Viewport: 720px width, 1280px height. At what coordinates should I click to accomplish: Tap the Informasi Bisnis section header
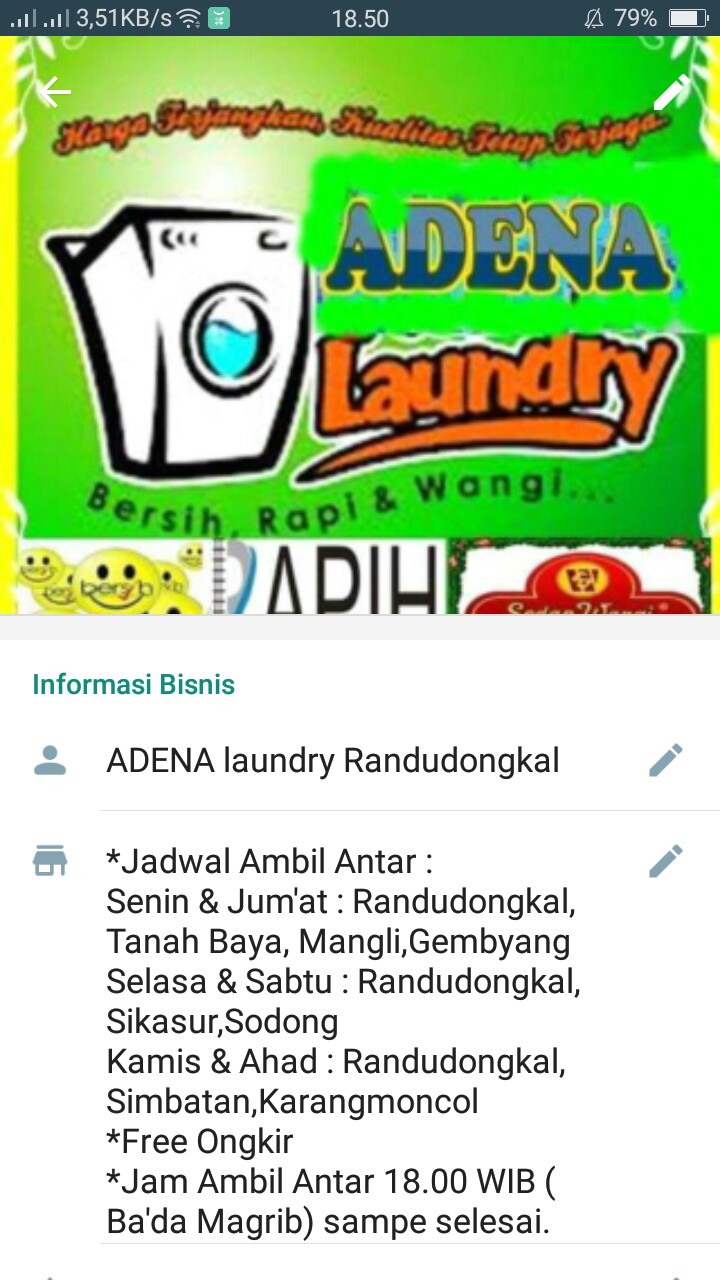133,685
